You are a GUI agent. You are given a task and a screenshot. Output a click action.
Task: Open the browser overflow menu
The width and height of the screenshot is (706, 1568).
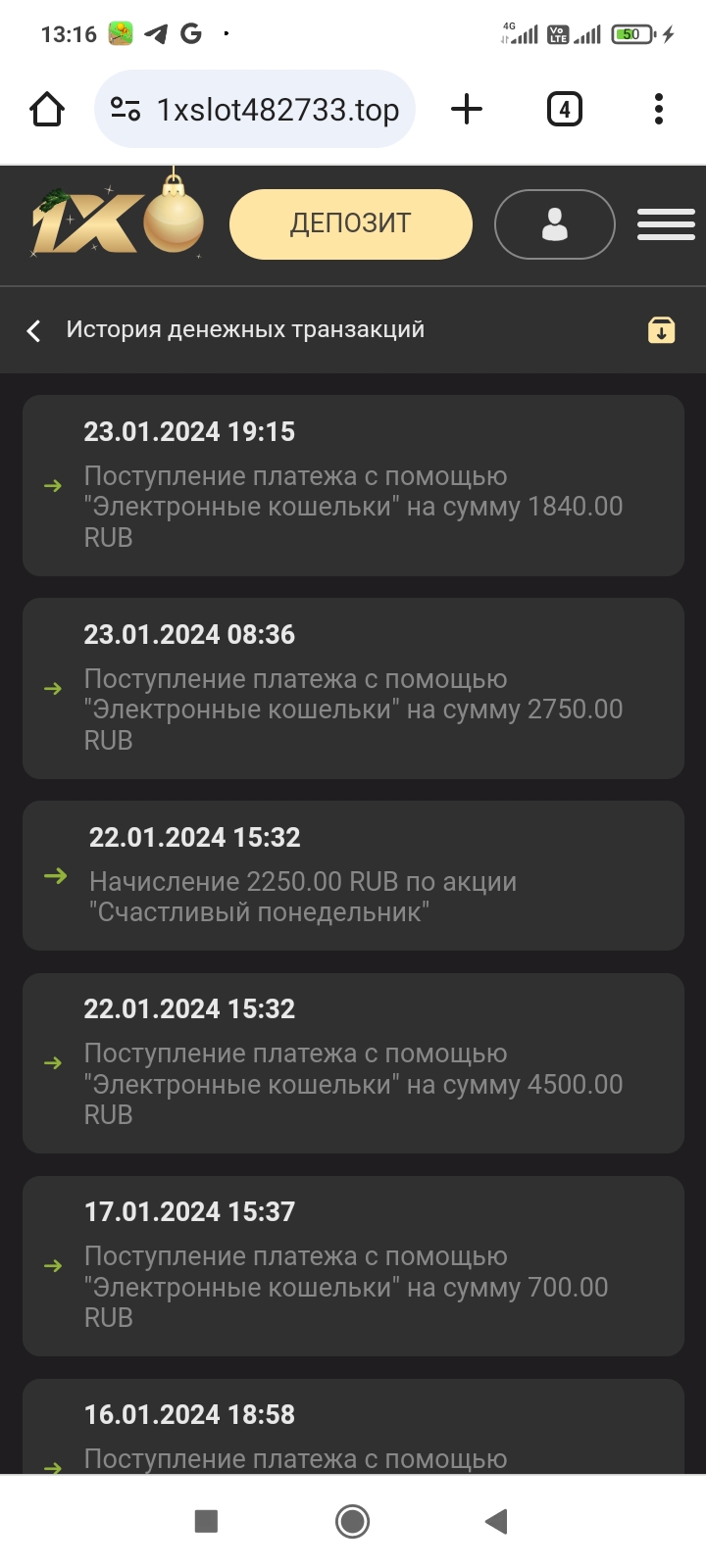[659, 109]
